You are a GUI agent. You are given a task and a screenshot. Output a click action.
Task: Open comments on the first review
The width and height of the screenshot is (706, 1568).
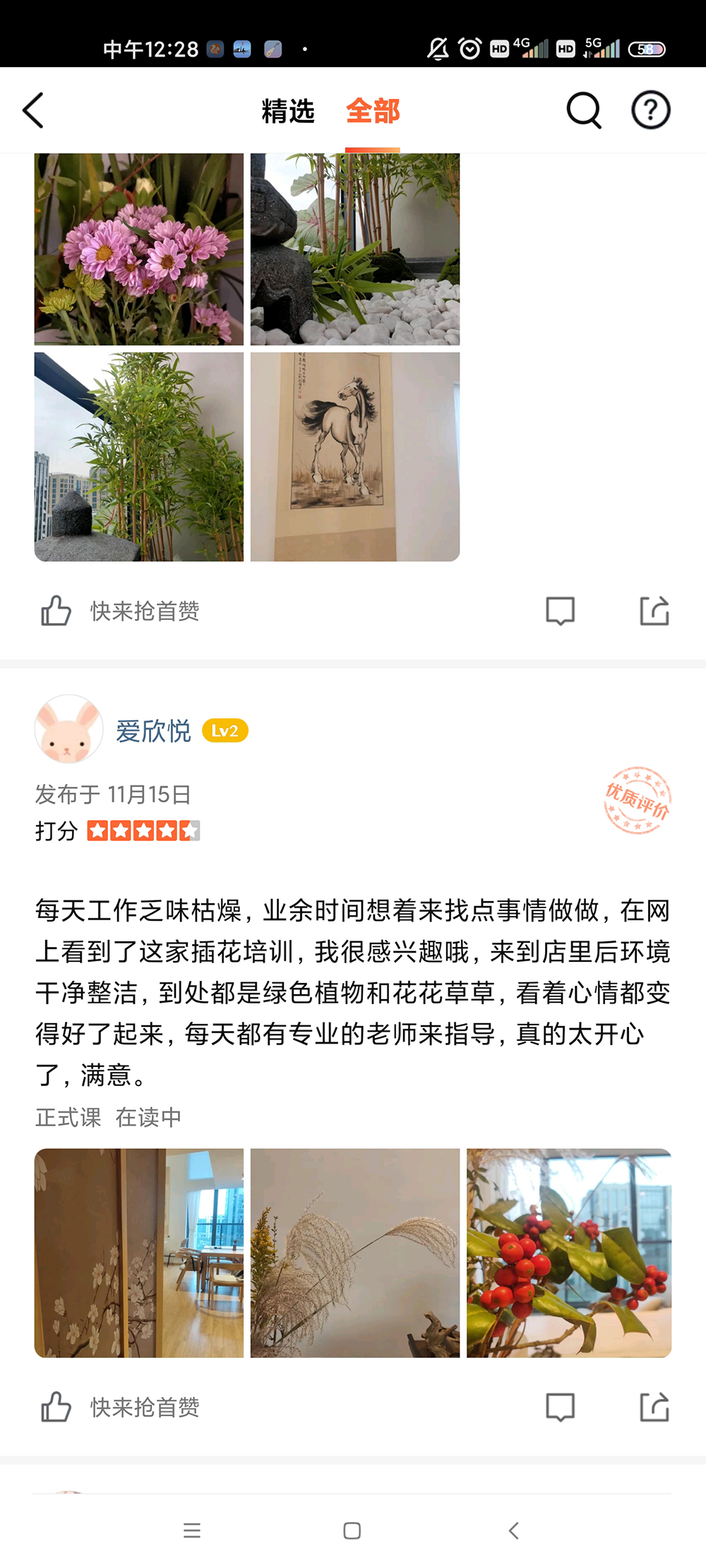(x=560, y=611)
